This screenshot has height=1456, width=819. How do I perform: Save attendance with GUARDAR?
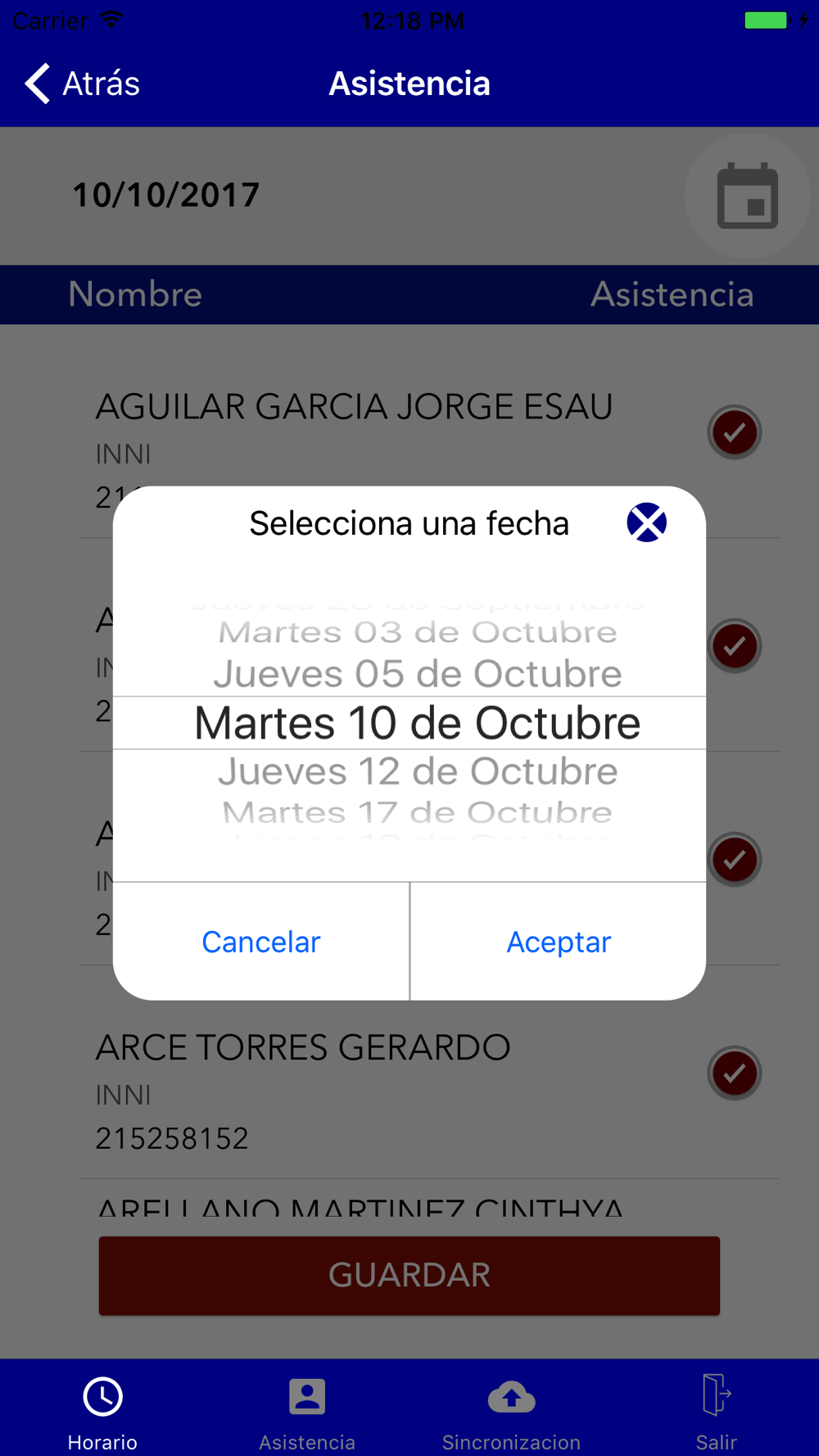[x=409, y=1275]
